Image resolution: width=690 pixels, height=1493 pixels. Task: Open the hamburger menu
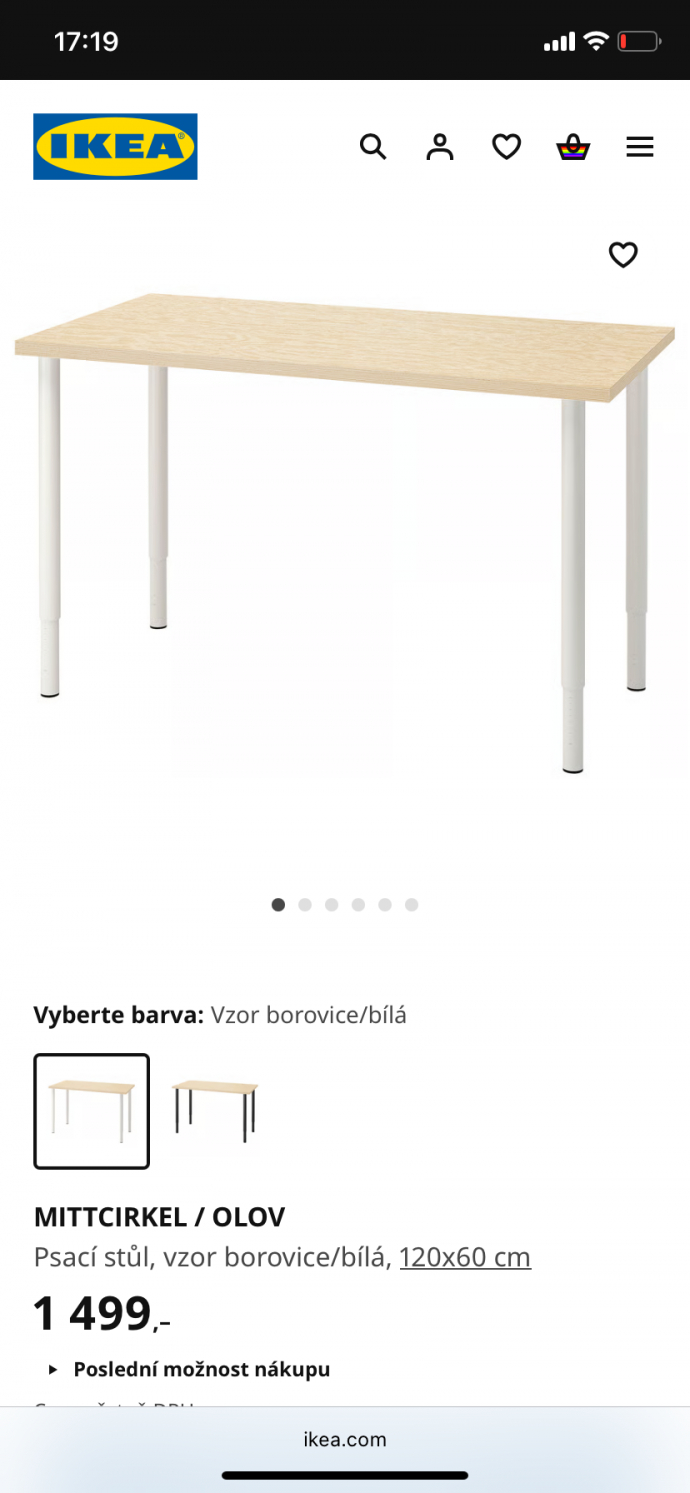[640, 147]
